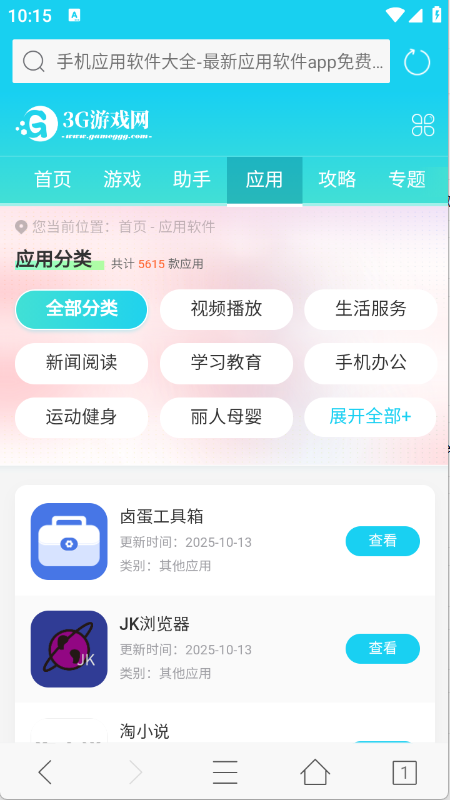Screen dimensions: 450x800
Task: Select the 丽人母婴 category
Action: pos(227,417)
